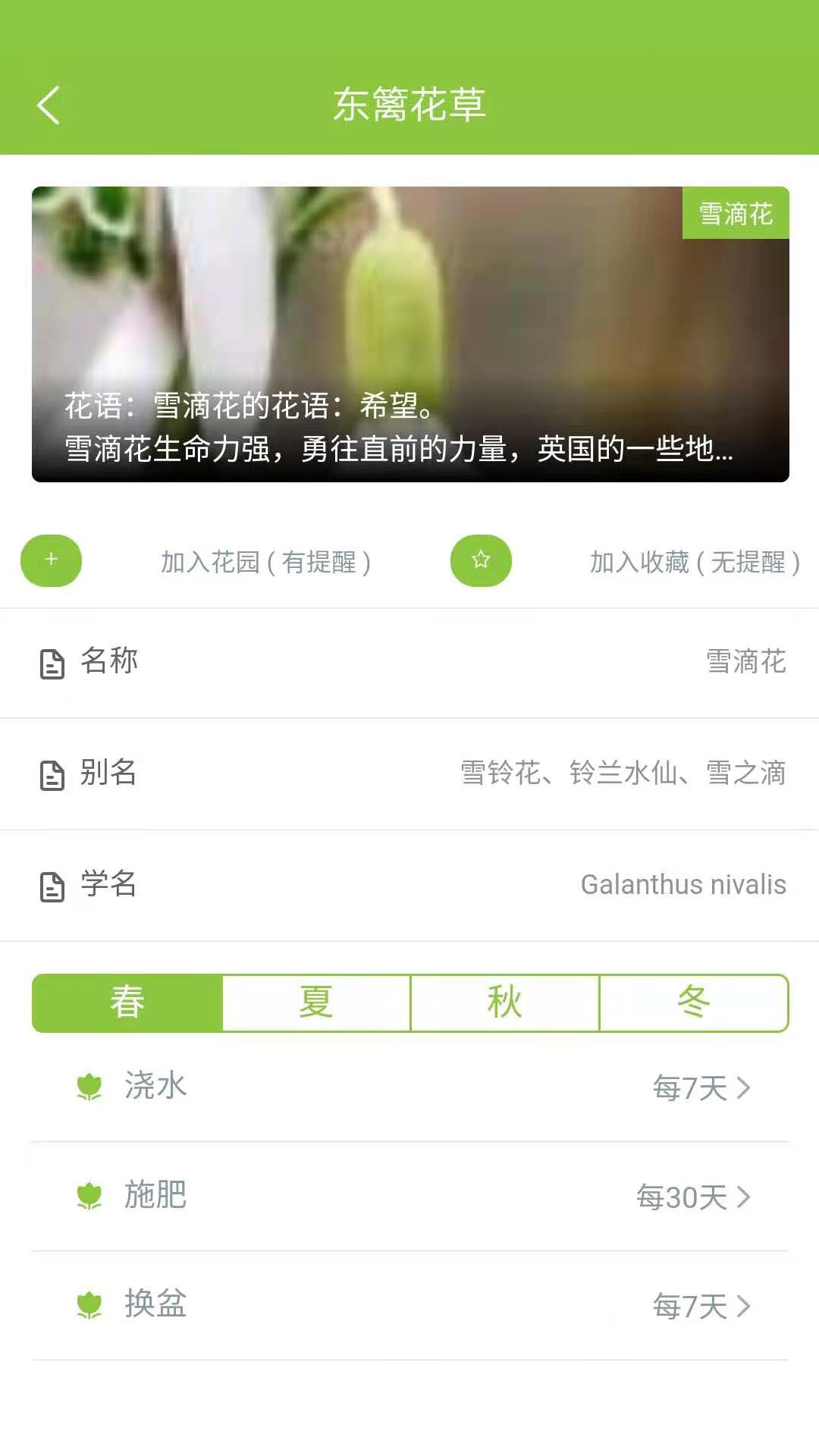Click the document icon beside 学名

pyautogui.click(x=50, y=885)
